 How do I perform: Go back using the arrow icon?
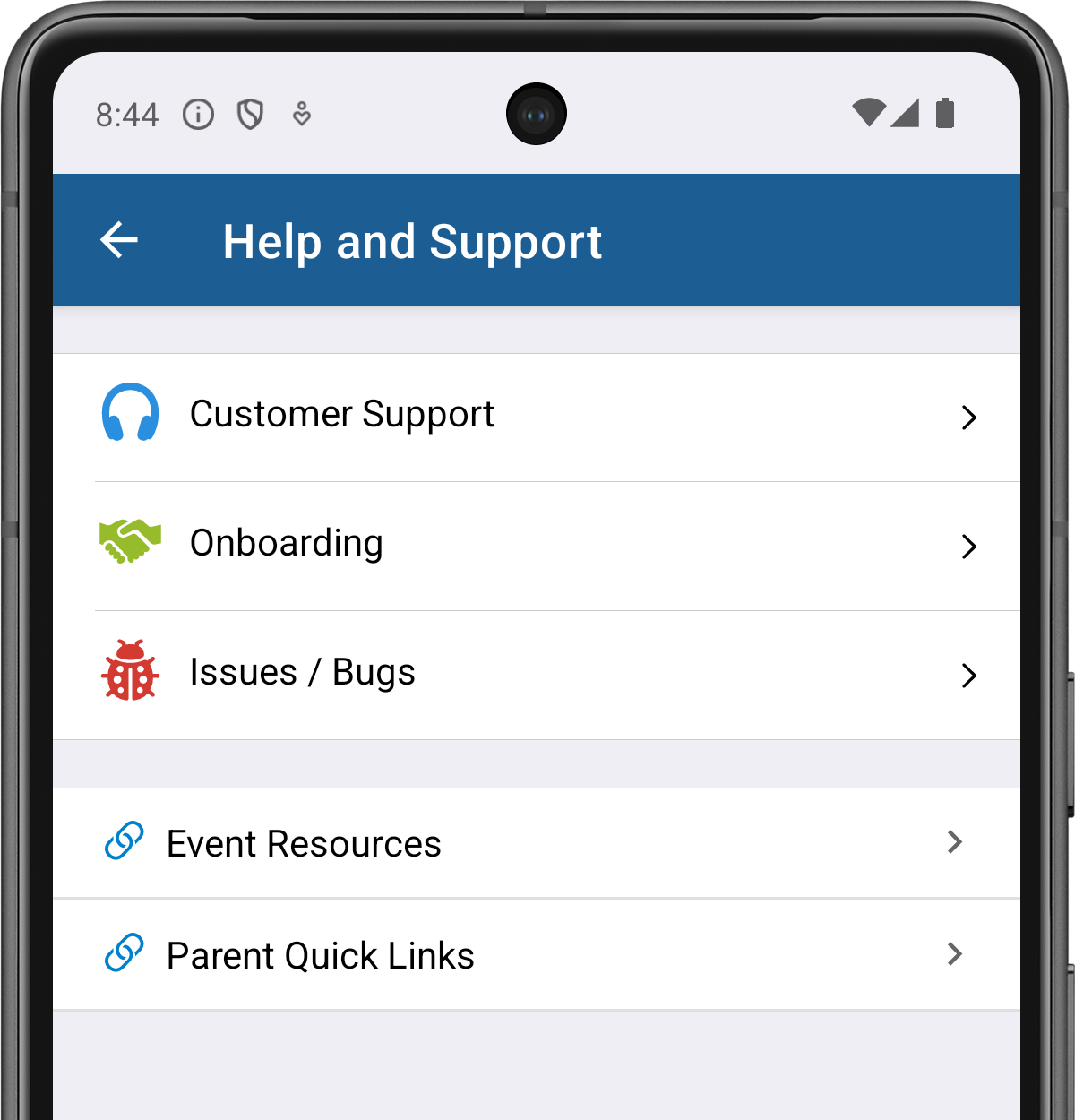pos(119,240)
